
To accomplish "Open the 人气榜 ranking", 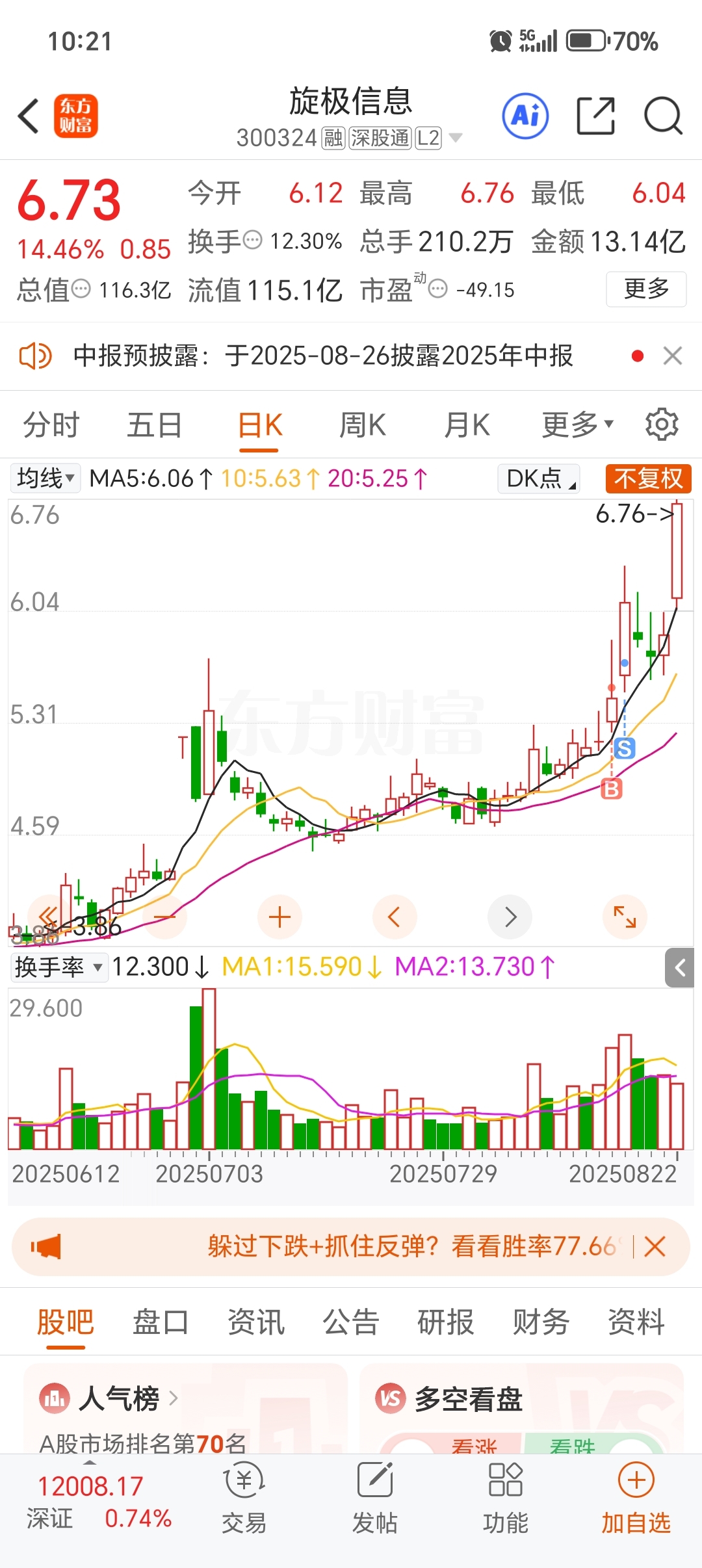I will click(109, 1398).
